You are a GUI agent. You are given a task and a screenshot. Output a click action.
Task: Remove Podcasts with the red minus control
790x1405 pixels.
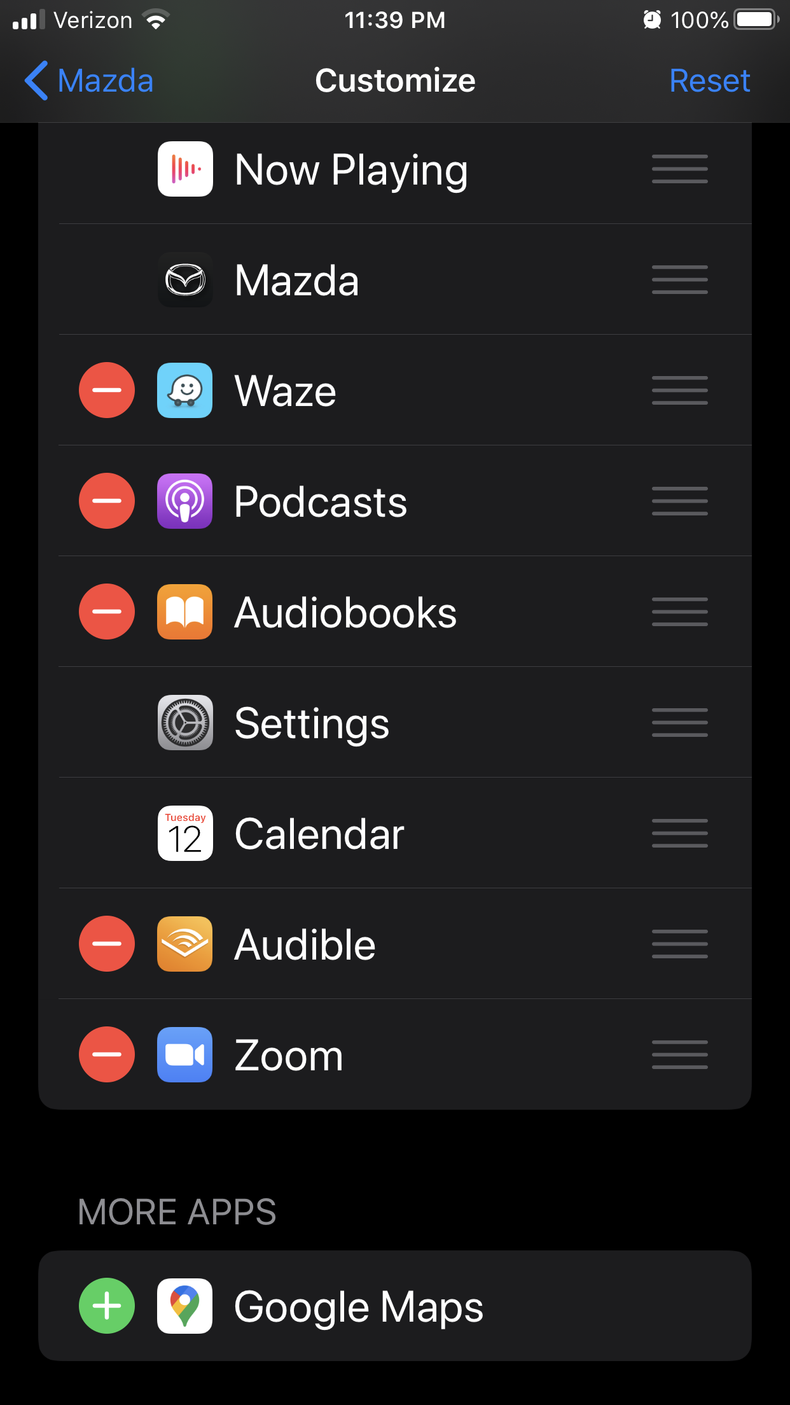pos(106,501)
